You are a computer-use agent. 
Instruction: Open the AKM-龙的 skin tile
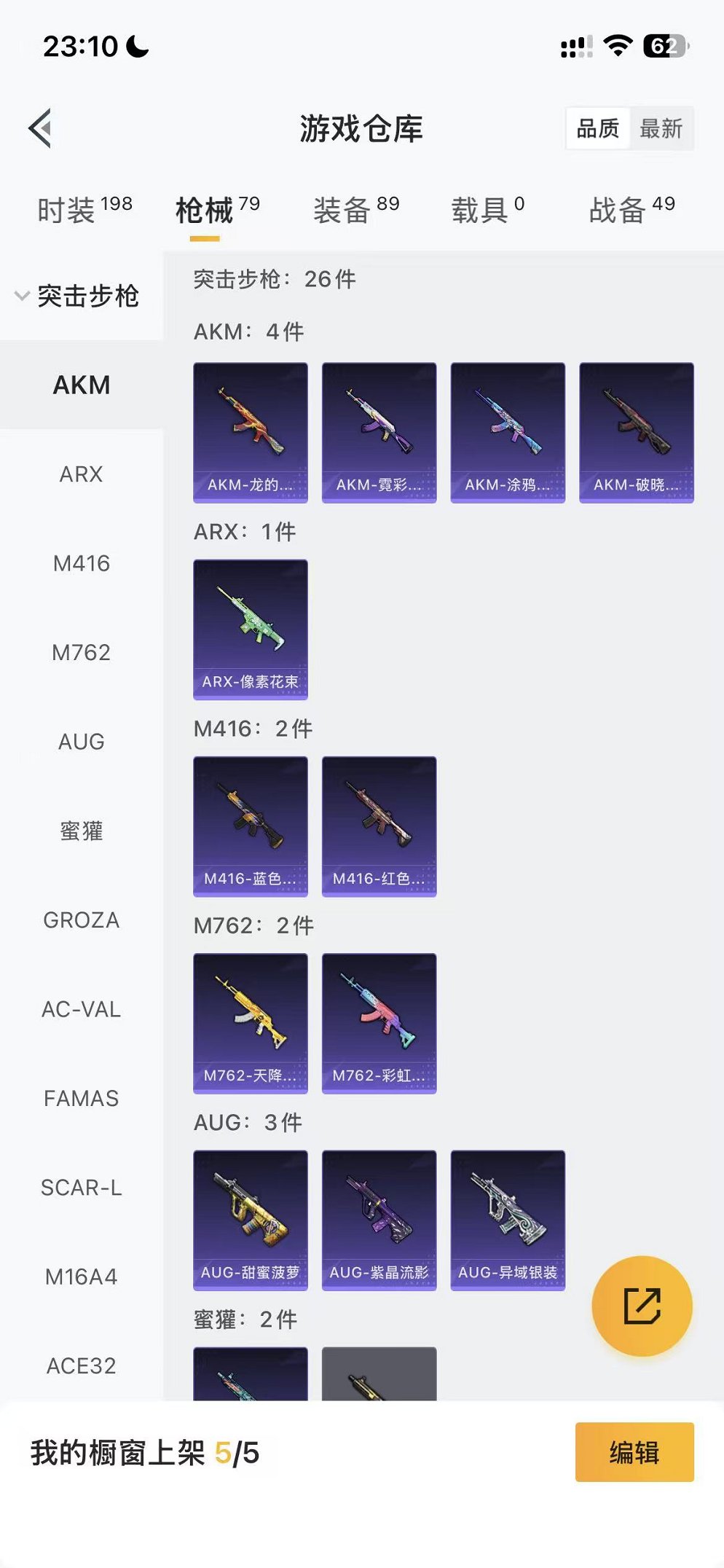click(x=251, y=433)
